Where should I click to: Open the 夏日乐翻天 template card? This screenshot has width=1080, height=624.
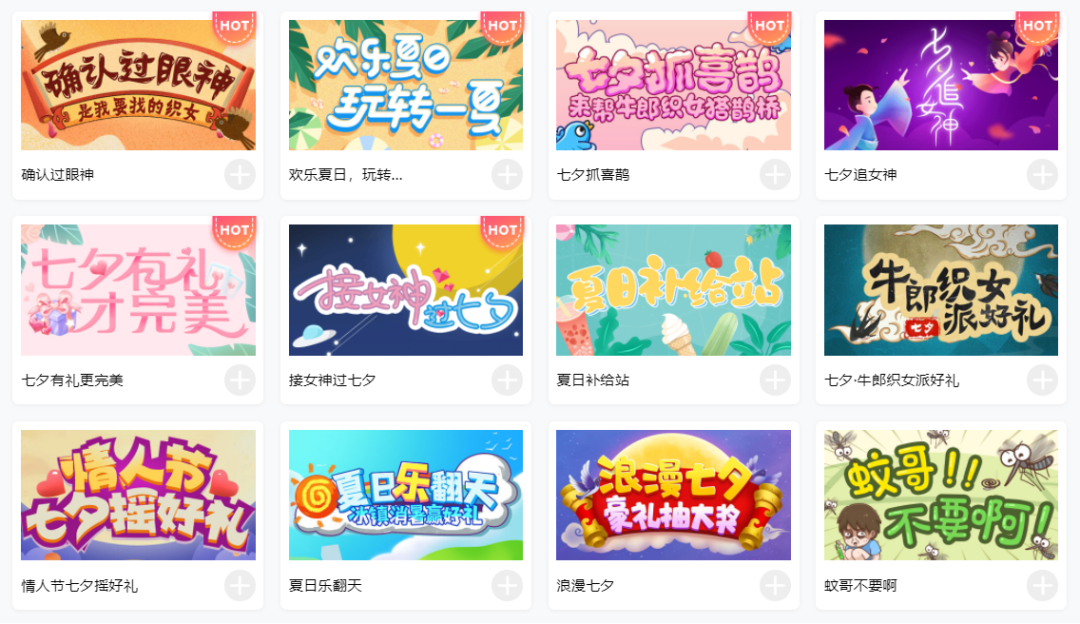[405, 495]
